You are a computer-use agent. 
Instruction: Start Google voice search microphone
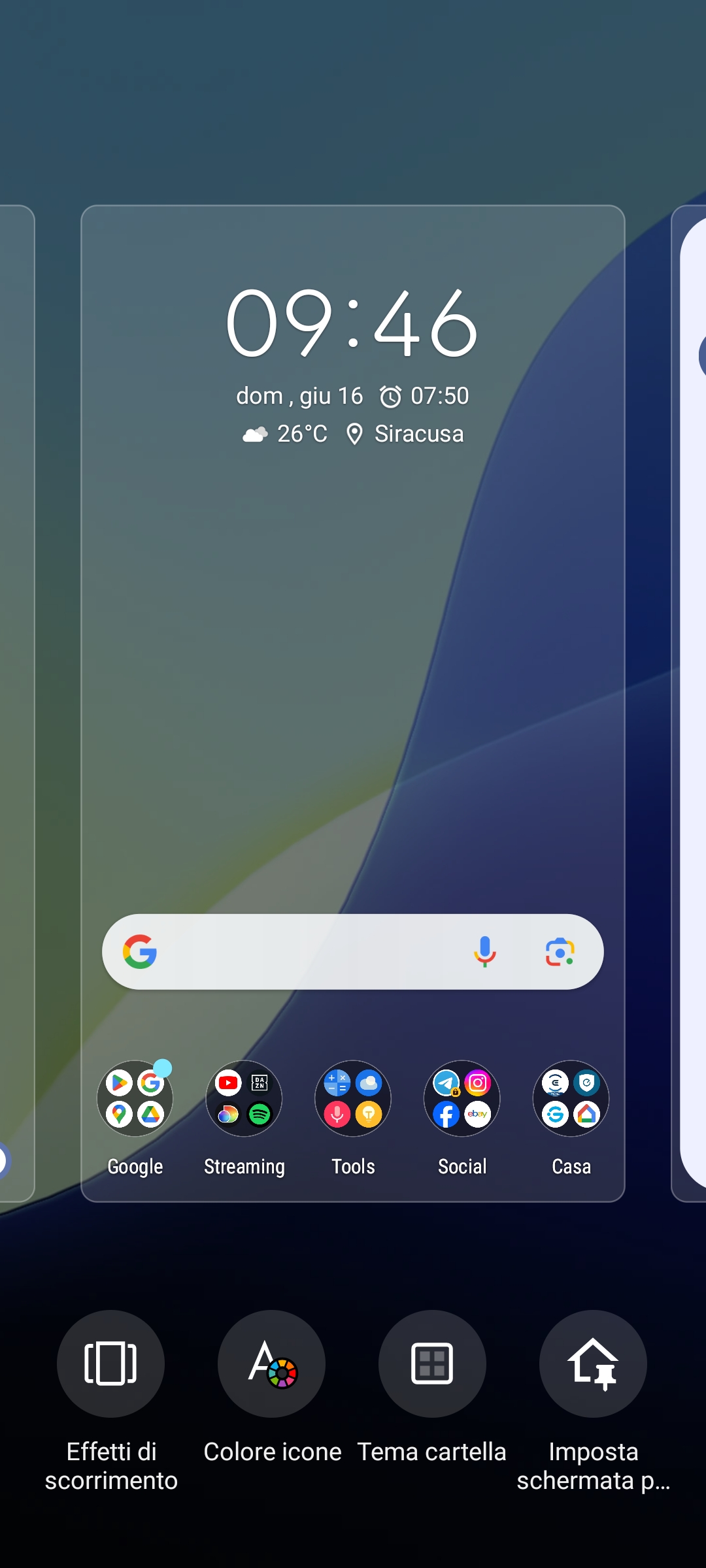[x=485, y=952]
